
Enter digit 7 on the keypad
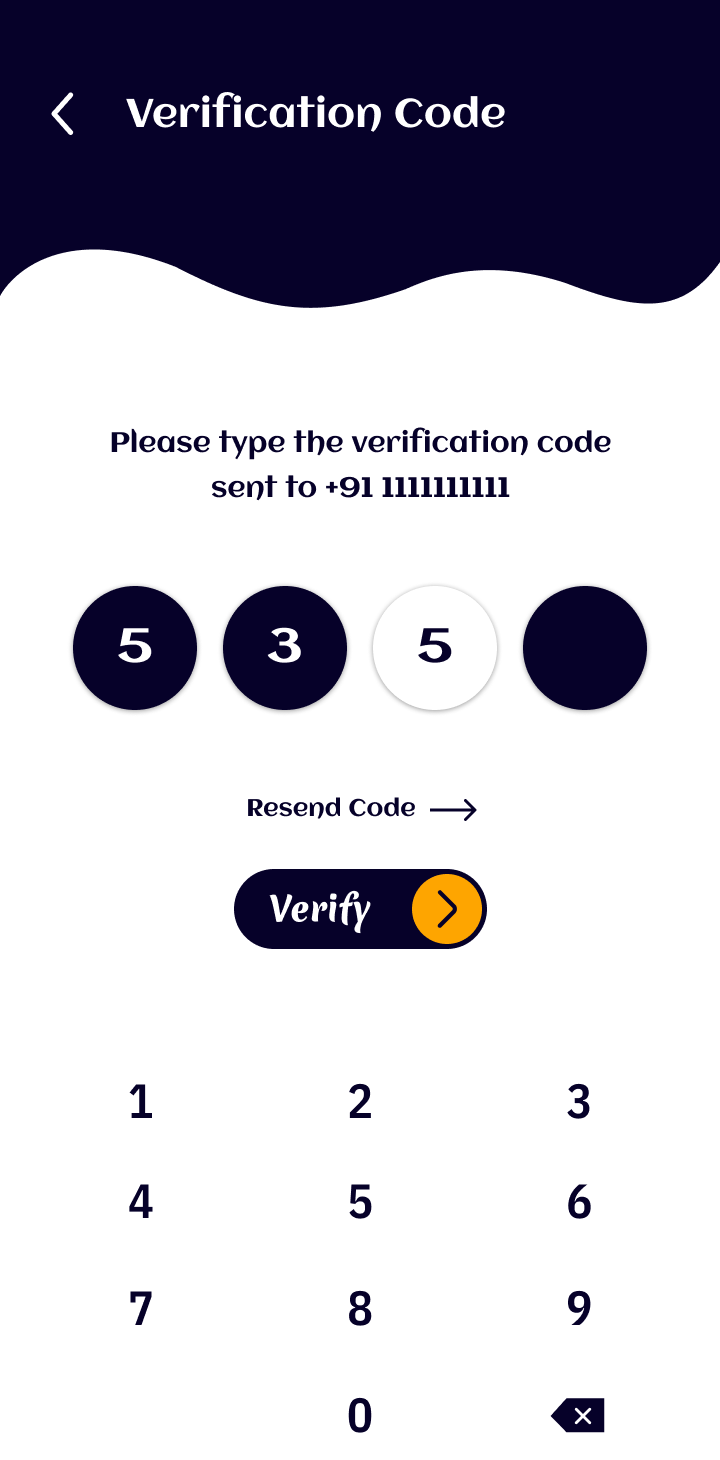(x=141, y=1309)
